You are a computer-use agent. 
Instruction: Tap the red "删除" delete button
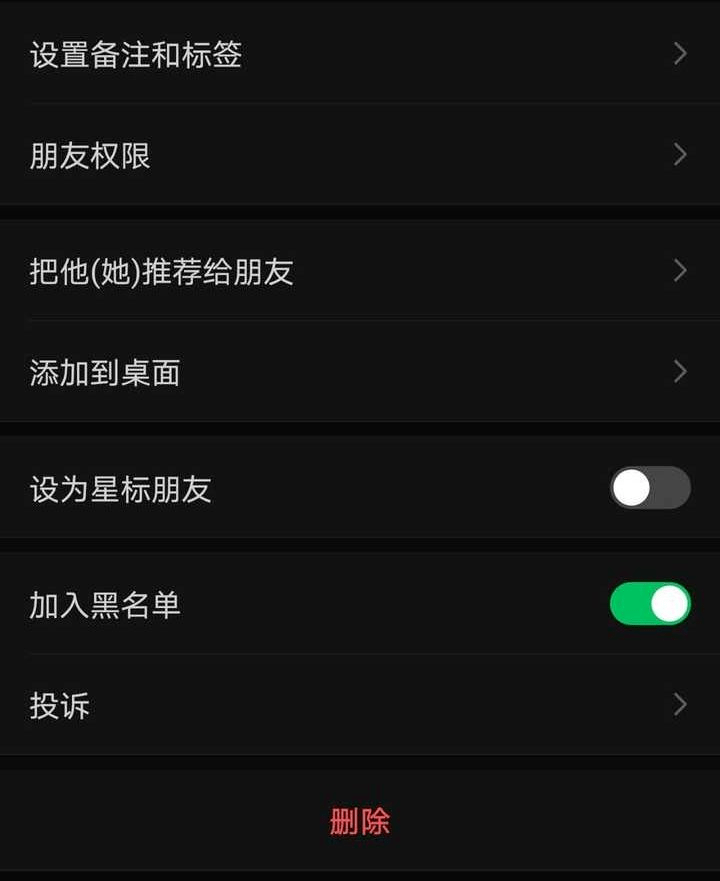point(360,821)
